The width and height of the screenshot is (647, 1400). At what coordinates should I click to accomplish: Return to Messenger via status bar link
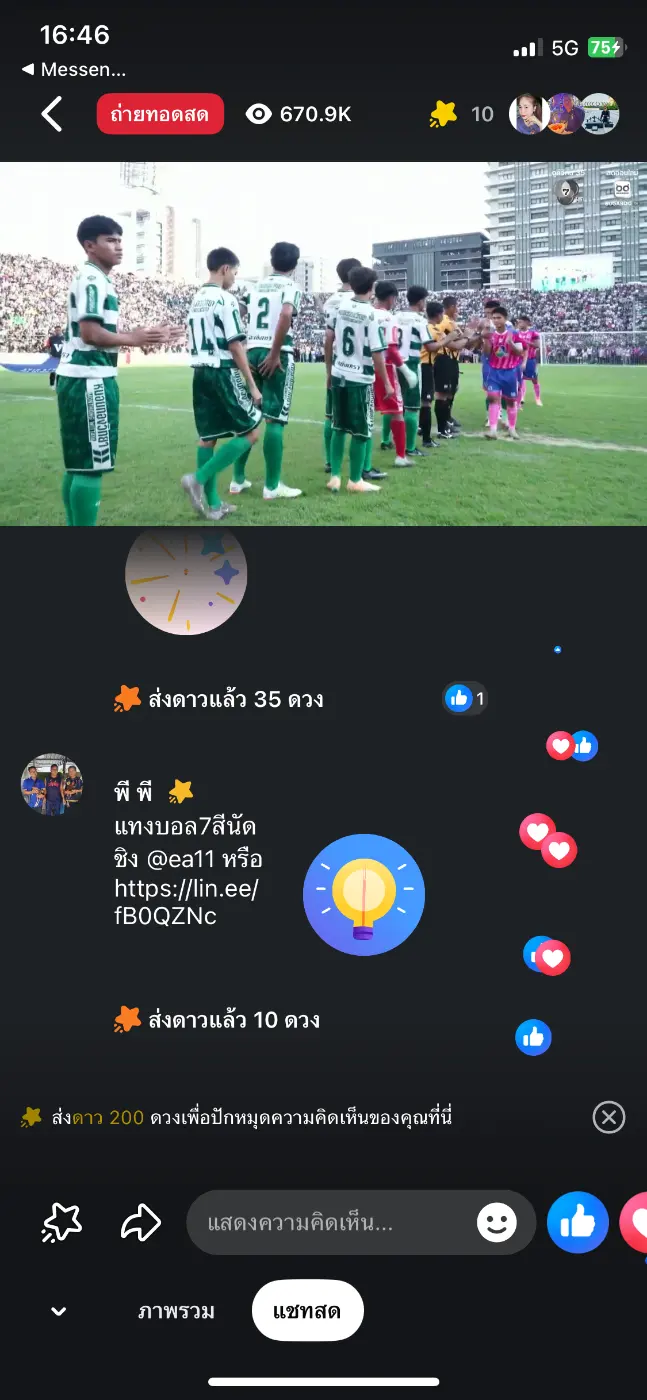74,70
